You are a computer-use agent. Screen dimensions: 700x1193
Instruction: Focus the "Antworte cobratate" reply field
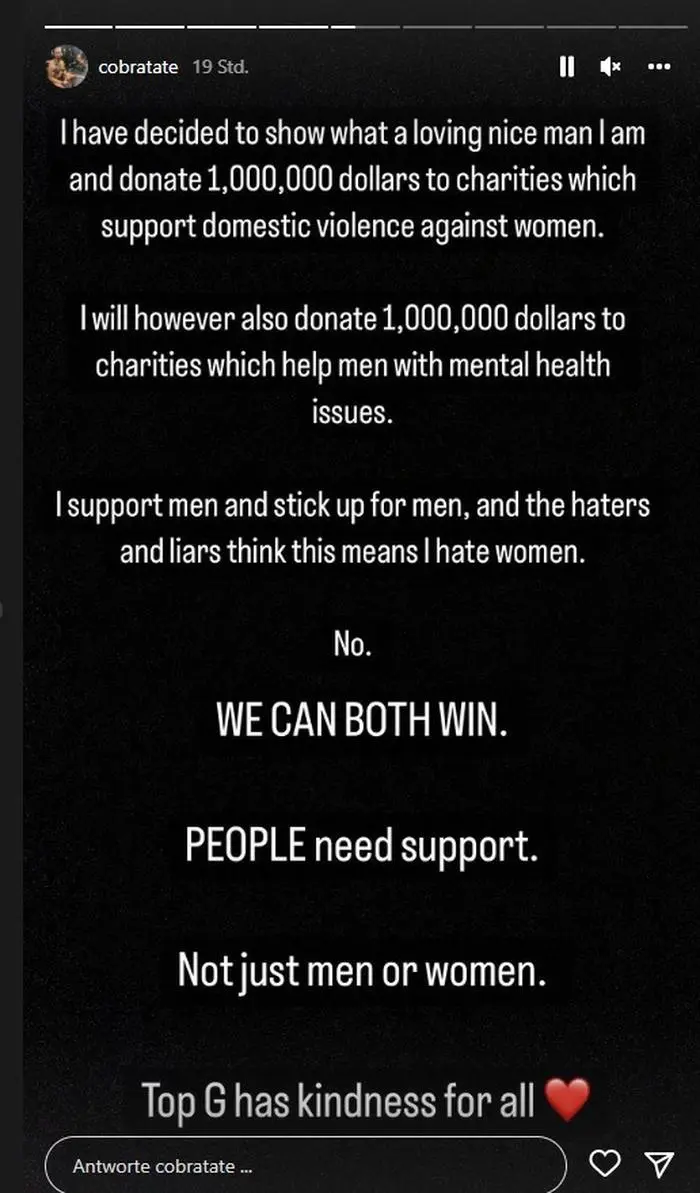point(305,1166)
